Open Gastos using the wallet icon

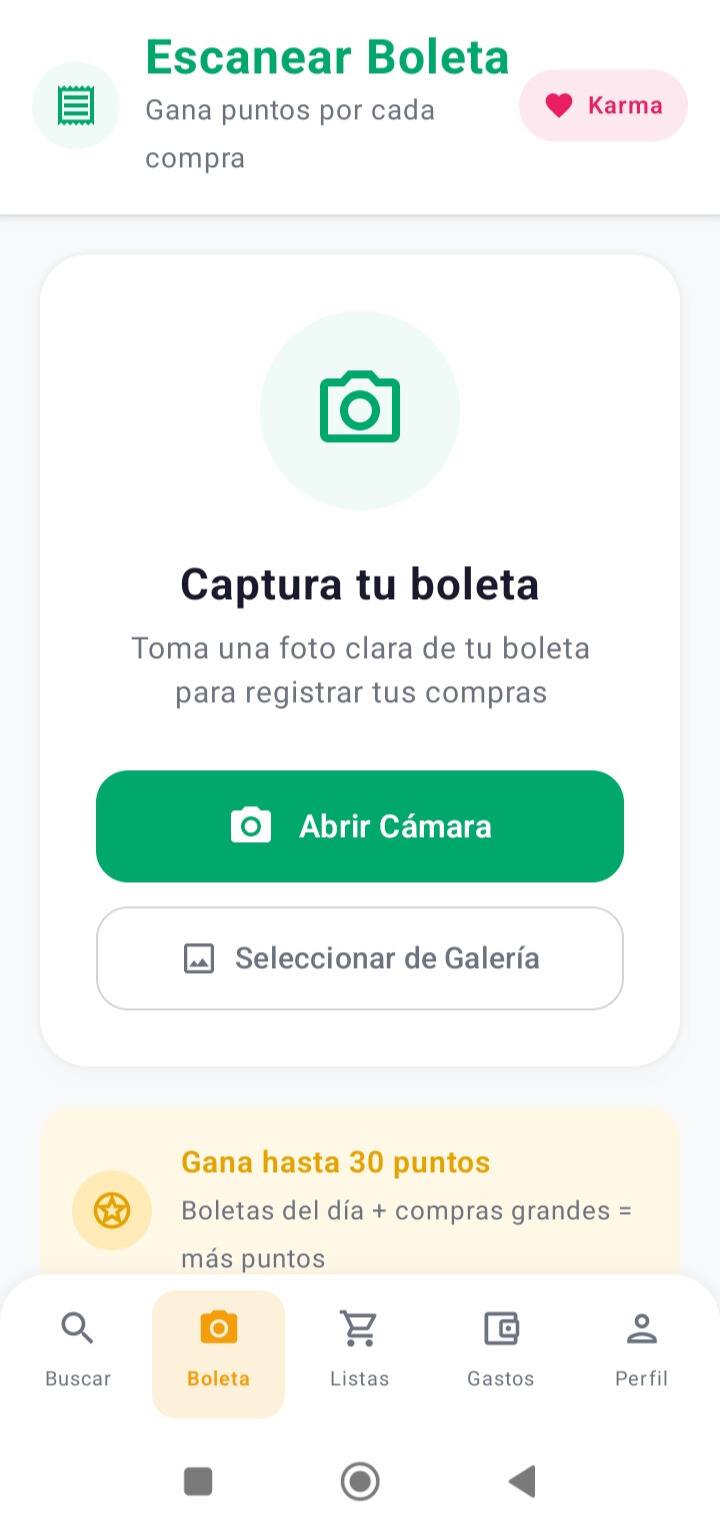tap(500, 1328)
